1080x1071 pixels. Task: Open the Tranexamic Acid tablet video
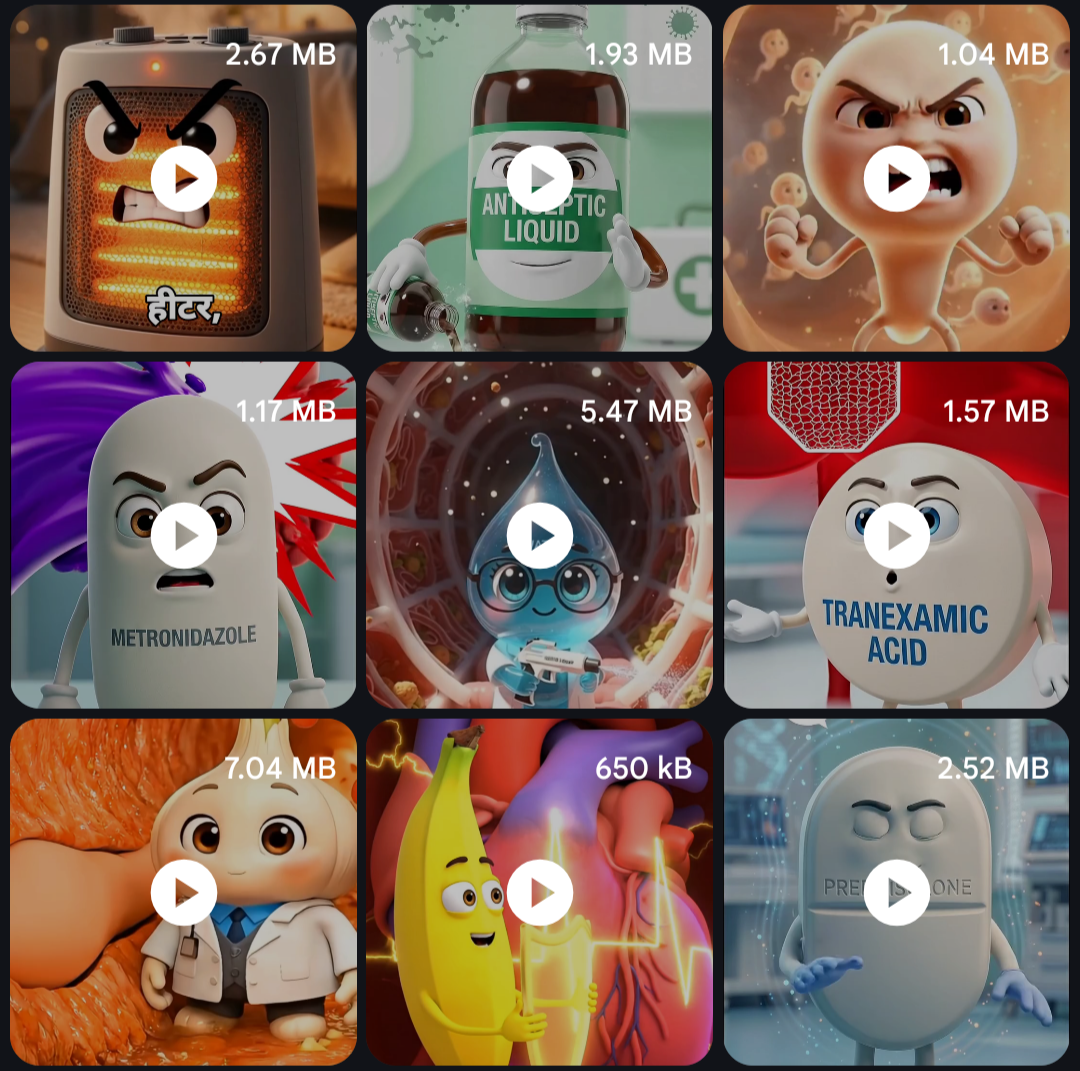click(x=897, y=536)
